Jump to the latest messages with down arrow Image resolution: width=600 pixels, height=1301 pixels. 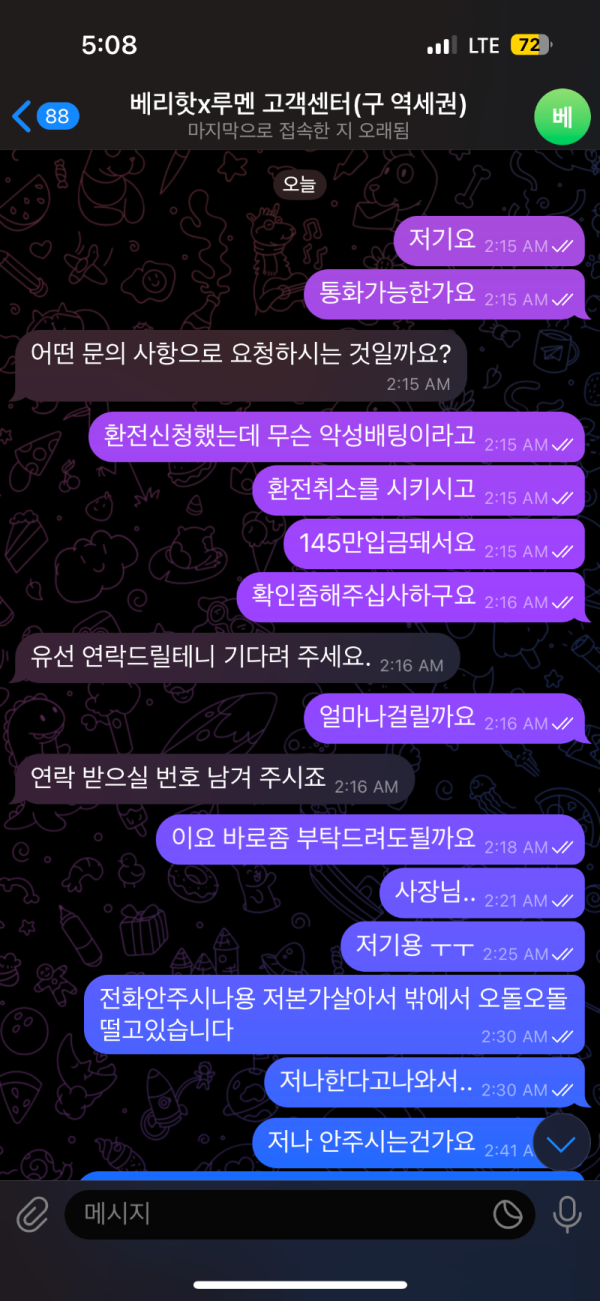(x=561, y=1143)
